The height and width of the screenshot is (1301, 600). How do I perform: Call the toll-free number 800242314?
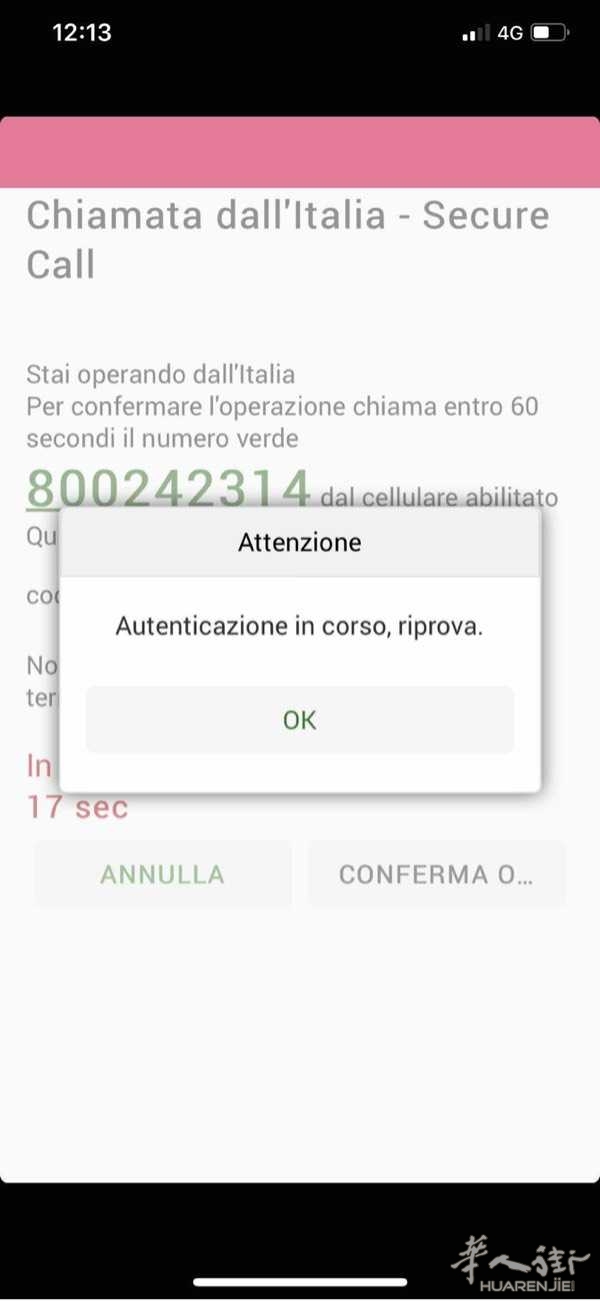168,489
